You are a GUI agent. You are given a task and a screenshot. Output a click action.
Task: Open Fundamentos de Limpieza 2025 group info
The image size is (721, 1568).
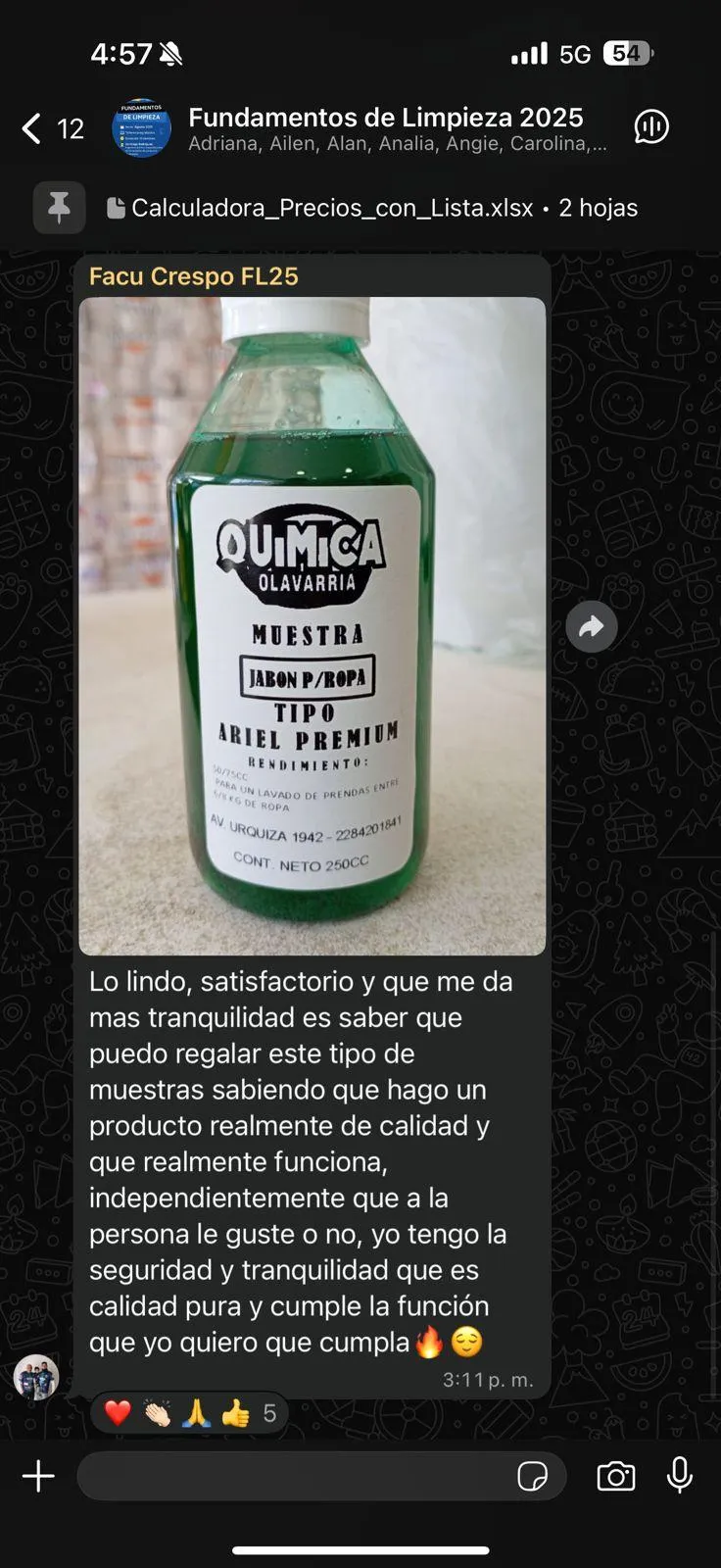tap(386, 128)
